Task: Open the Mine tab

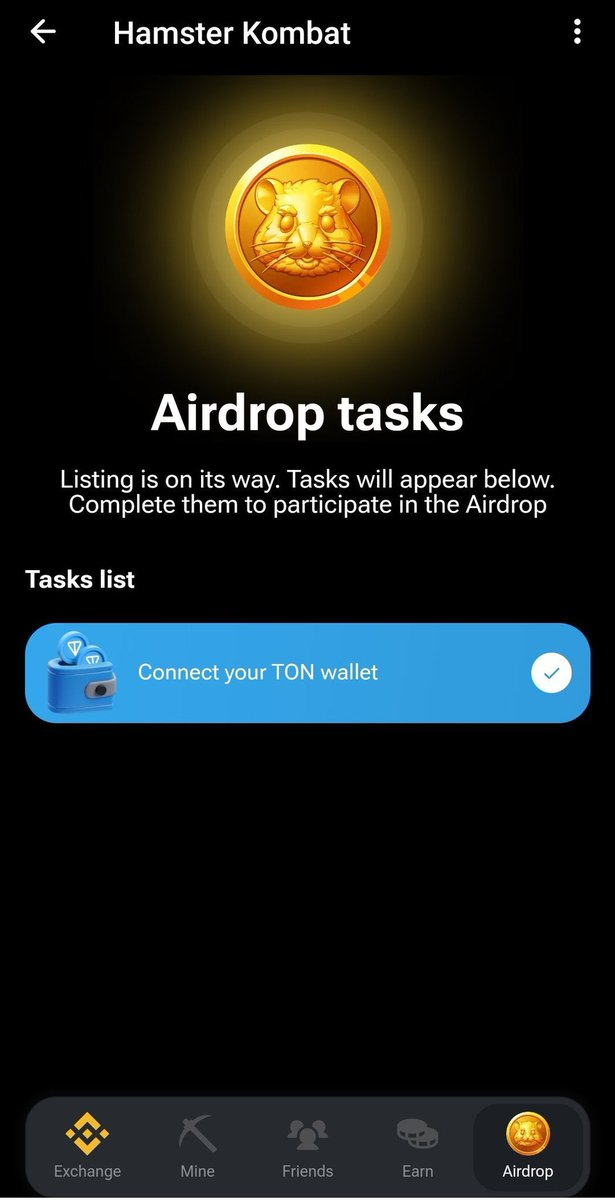Action: pos(197,1148)
